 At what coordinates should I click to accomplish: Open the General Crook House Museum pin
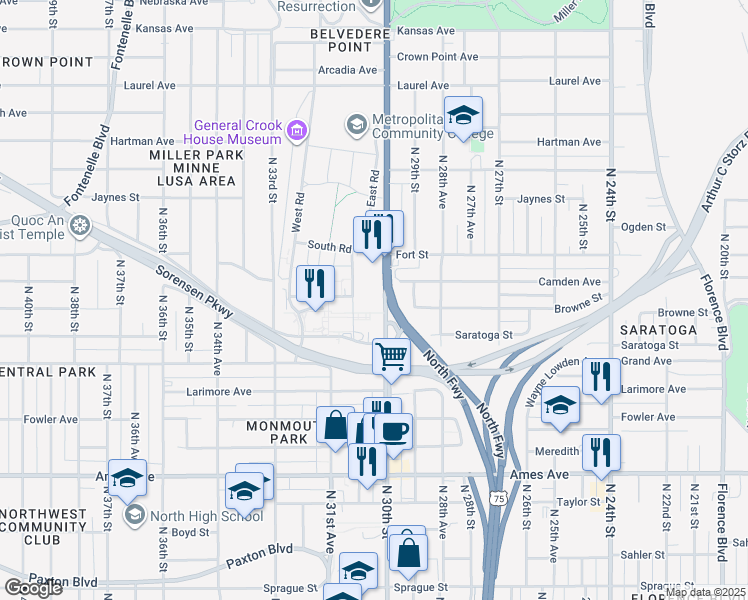[x=296, y=130]
